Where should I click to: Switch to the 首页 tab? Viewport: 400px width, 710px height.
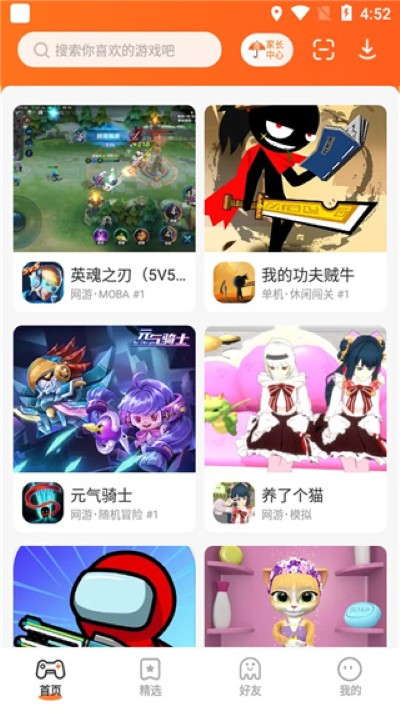tap(50, 678)
